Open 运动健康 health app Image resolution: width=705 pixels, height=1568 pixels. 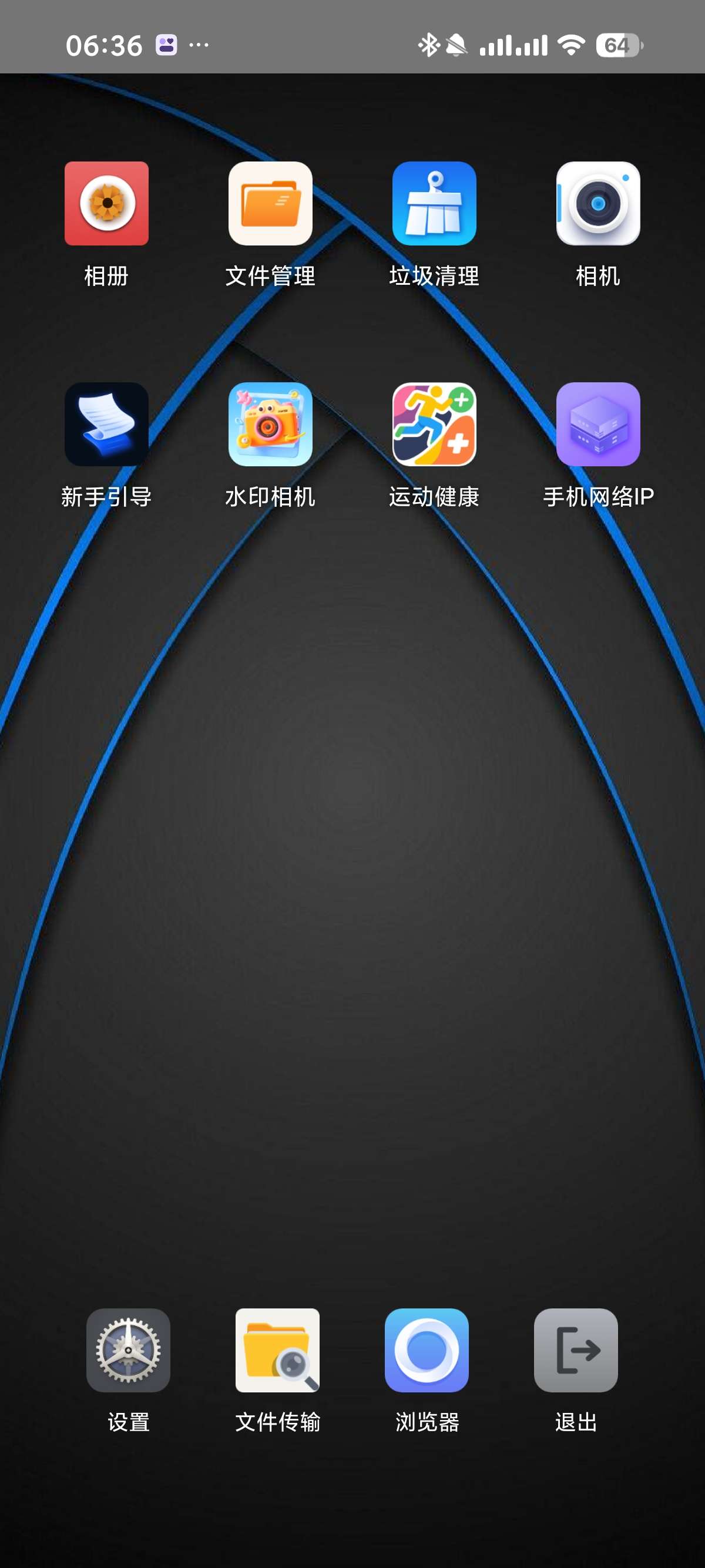click(434, 424)
